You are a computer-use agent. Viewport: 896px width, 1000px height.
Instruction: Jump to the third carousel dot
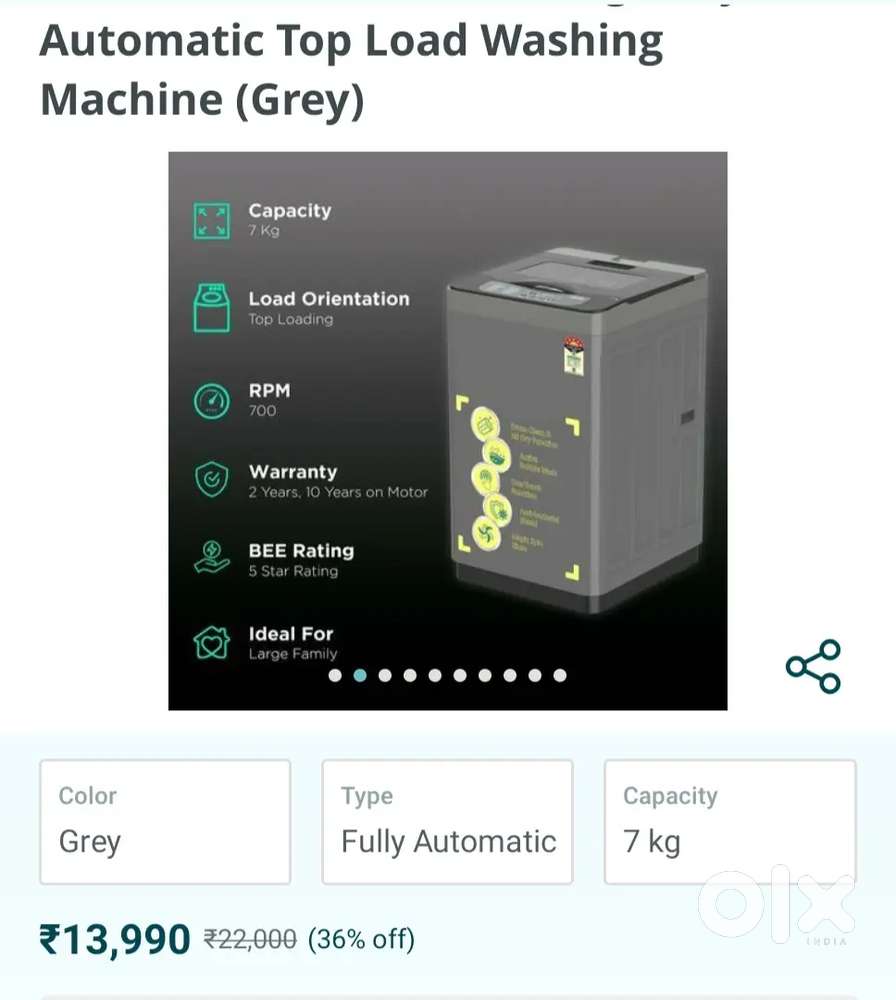pos(385,675)
